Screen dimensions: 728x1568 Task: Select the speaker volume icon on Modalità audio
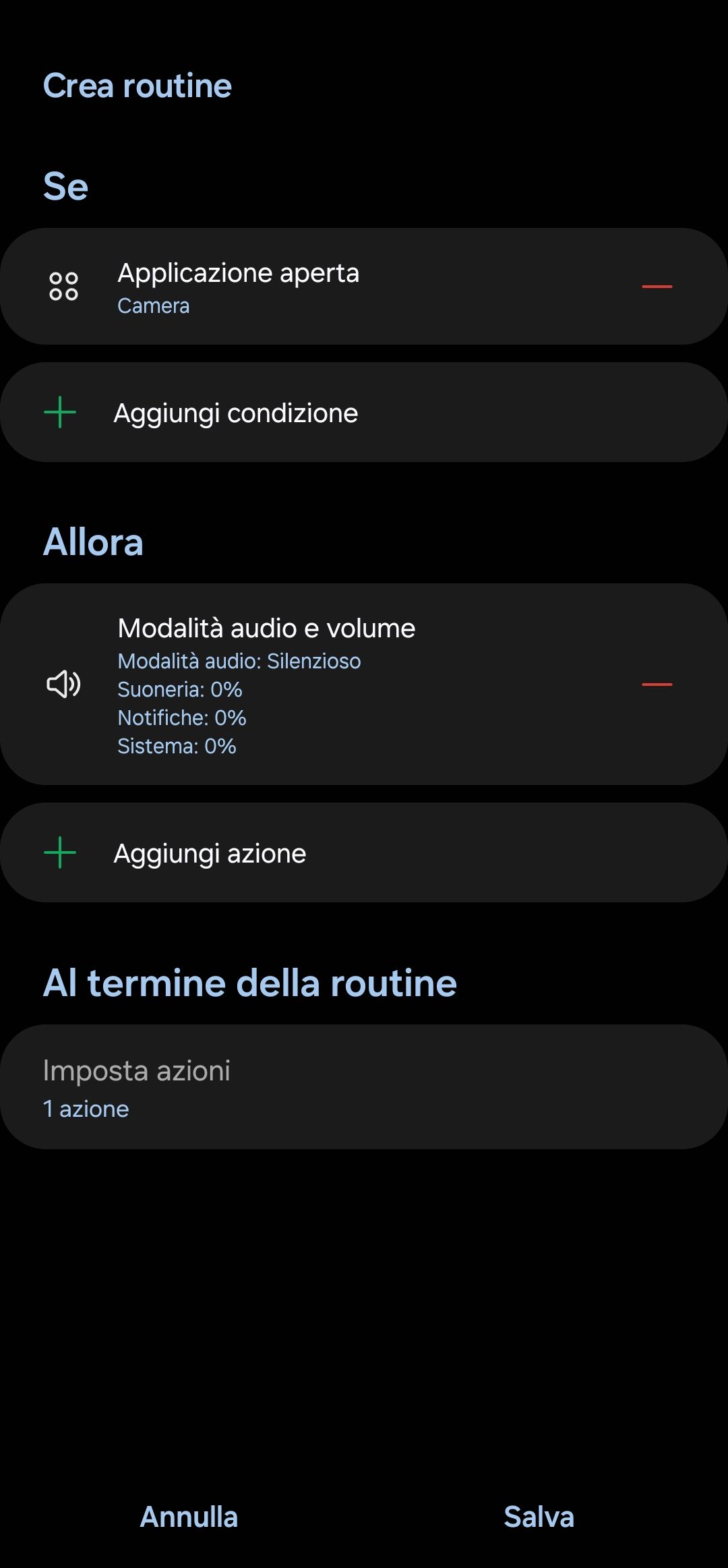tap(63, 685)
